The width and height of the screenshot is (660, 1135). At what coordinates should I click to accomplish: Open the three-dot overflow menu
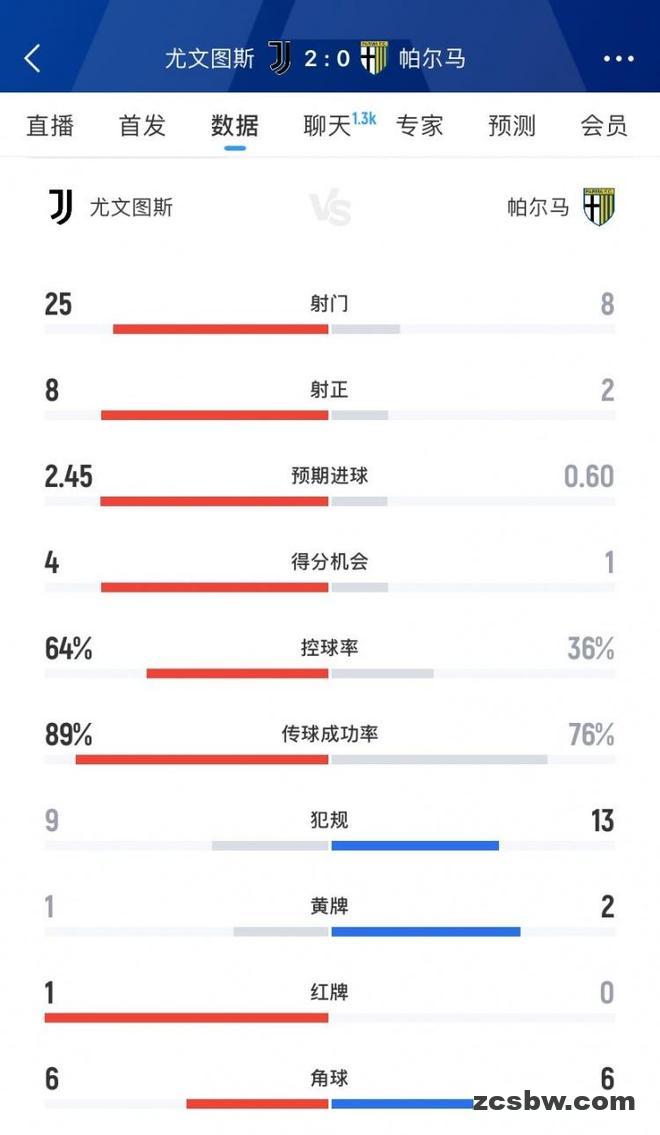[x=619, y=59]
